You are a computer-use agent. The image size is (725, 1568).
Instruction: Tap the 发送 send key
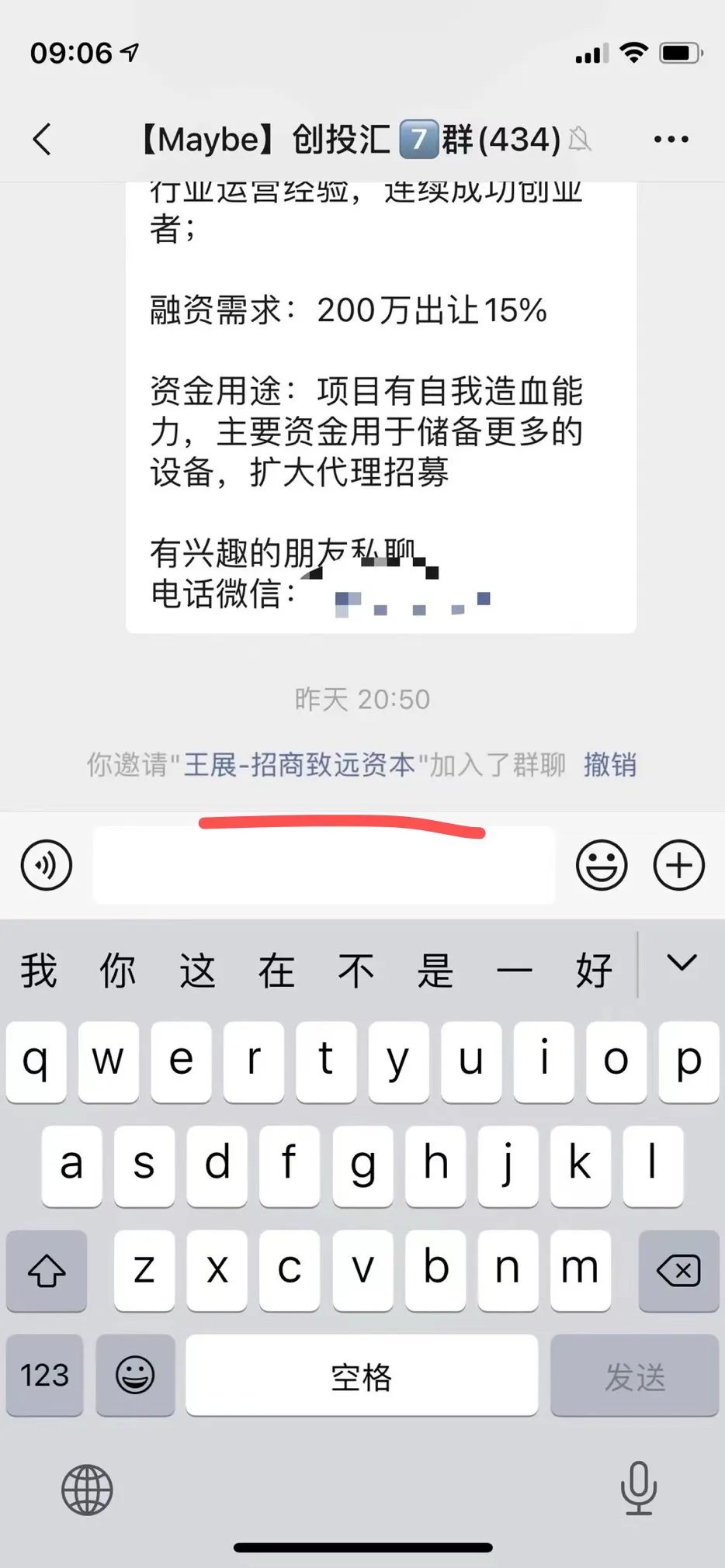tap(635, 1376)
